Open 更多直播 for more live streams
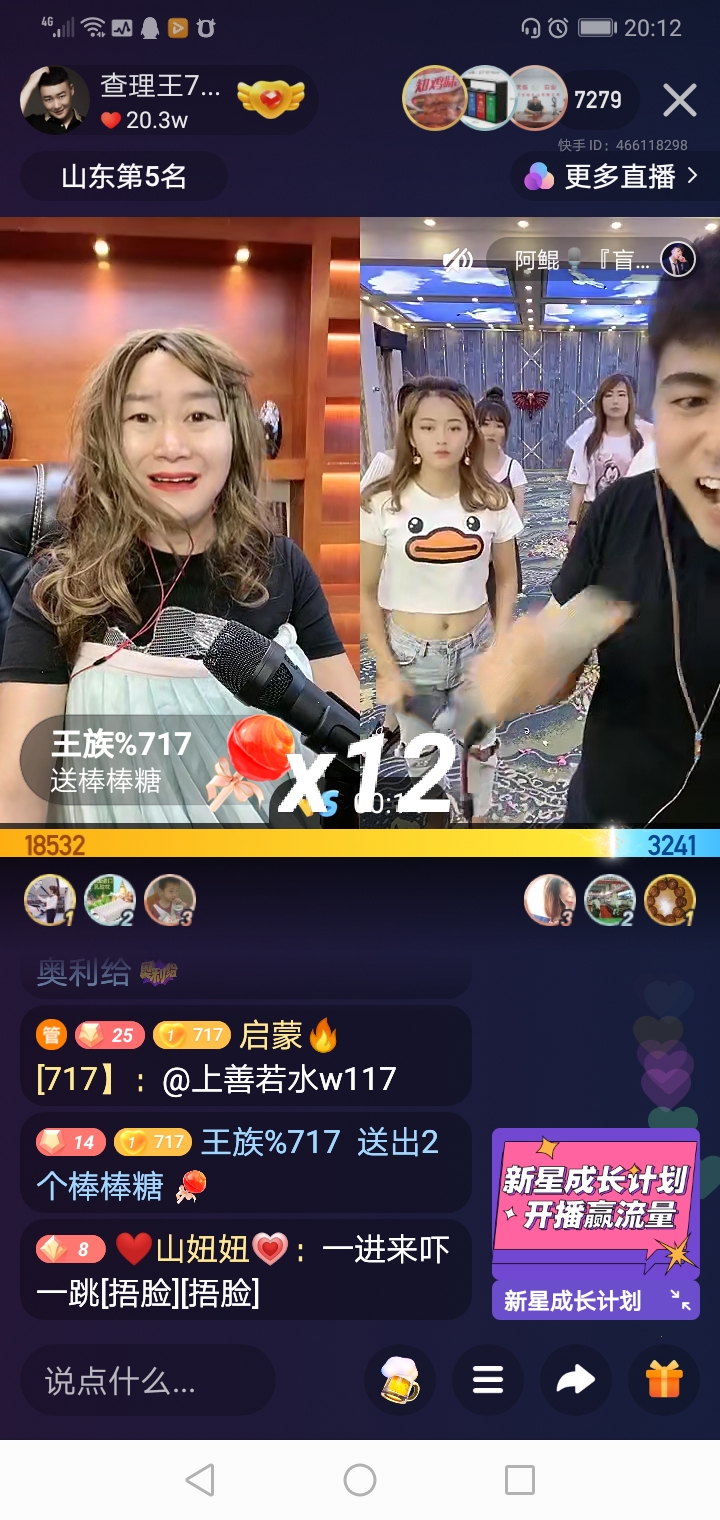Image resolution: width=720 pixels, height=1520 pixels. 616,177
